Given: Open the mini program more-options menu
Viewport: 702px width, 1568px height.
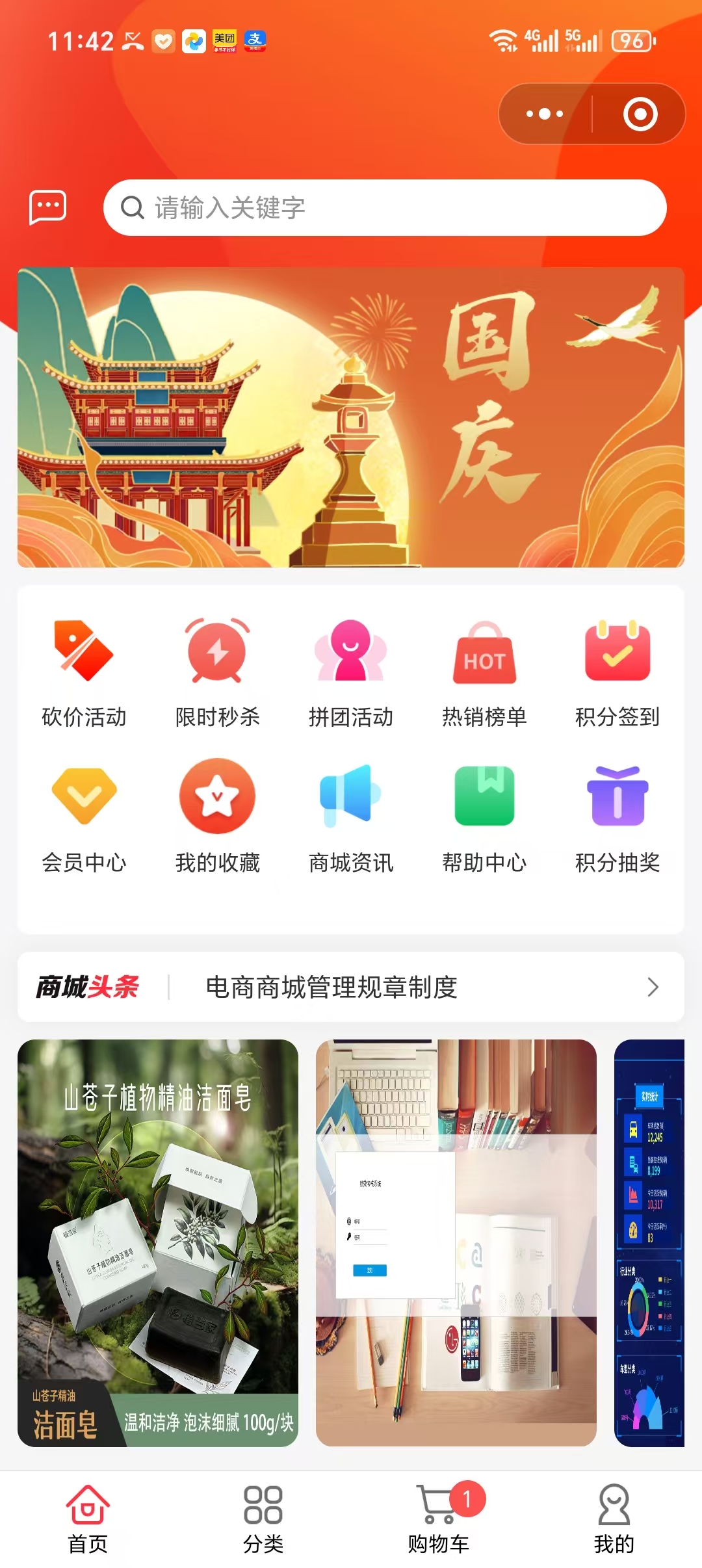Looking at the screenshot, I should click(545, 114).
